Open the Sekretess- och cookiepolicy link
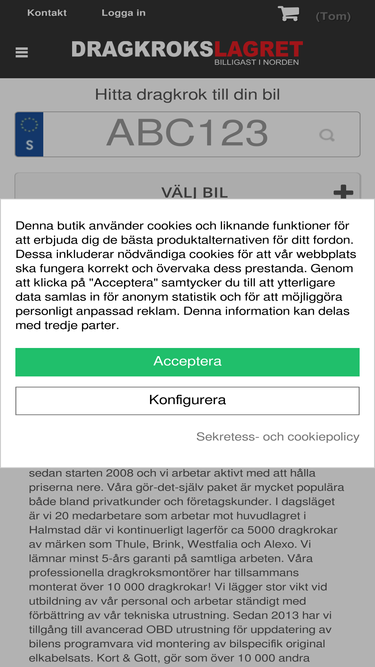This screenshot has height=667, width=375. [278, 437]
